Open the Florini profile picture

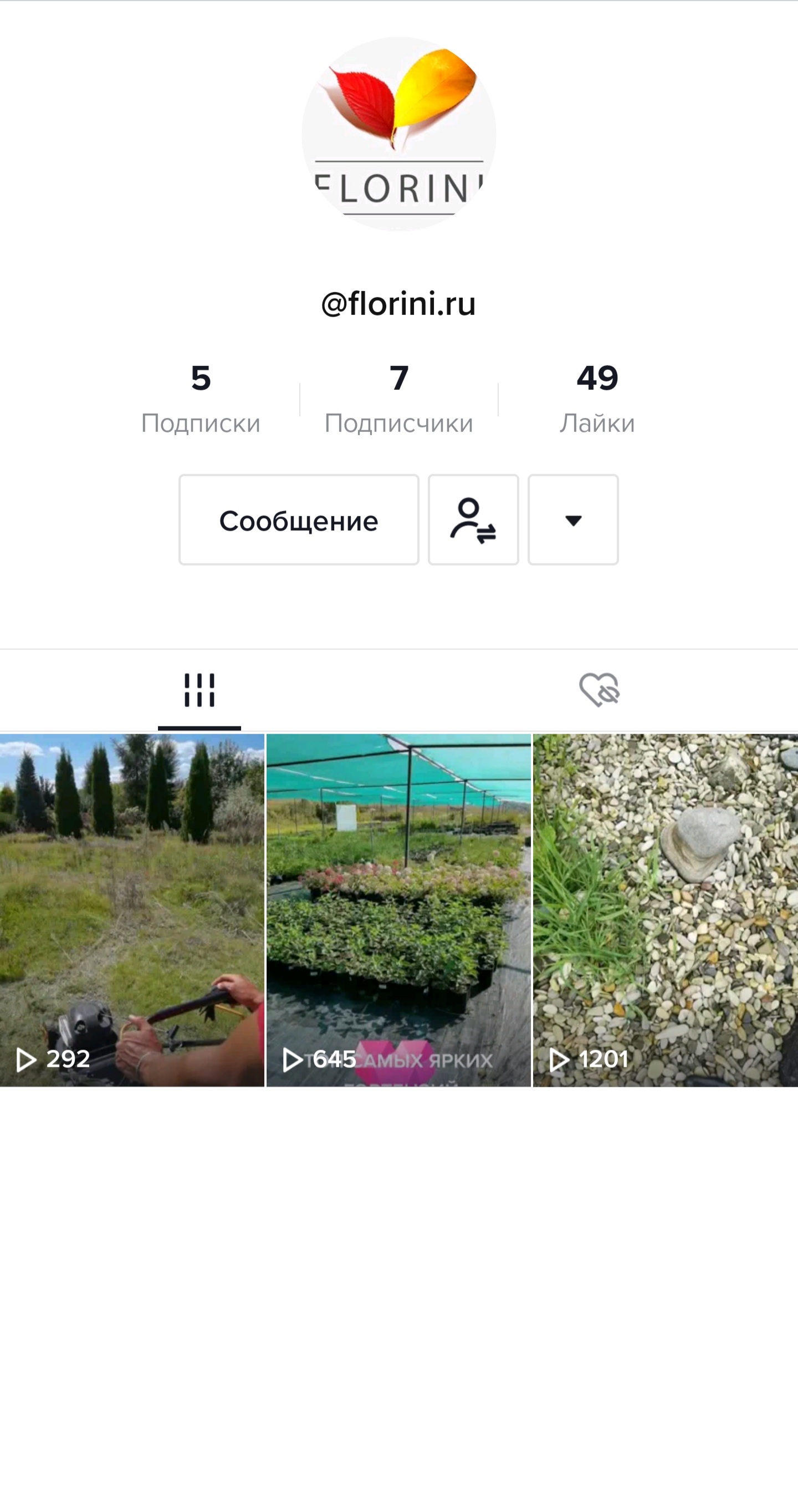tap(399, 134)
